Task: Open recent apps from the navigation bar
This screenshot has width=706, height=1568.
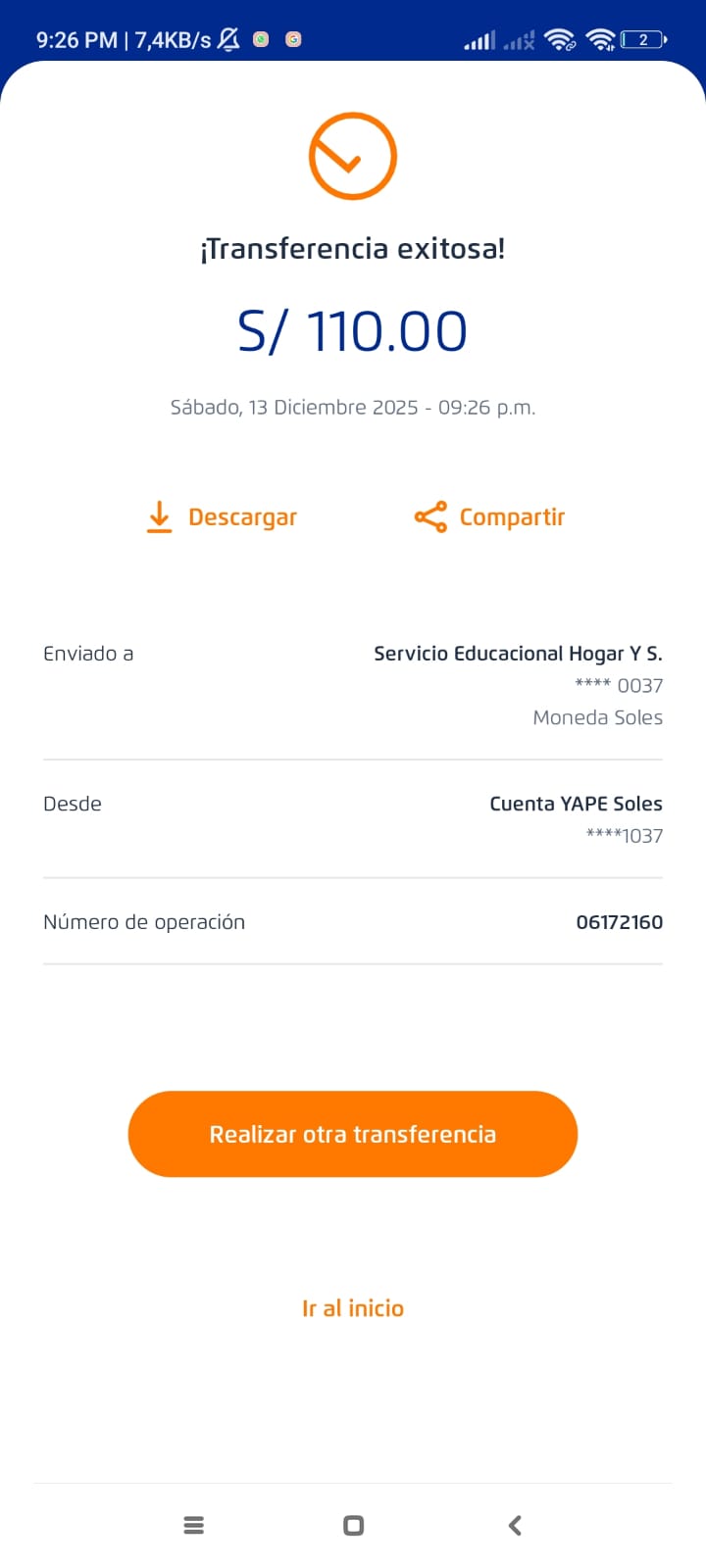Action: click(x=194, y=1525)
